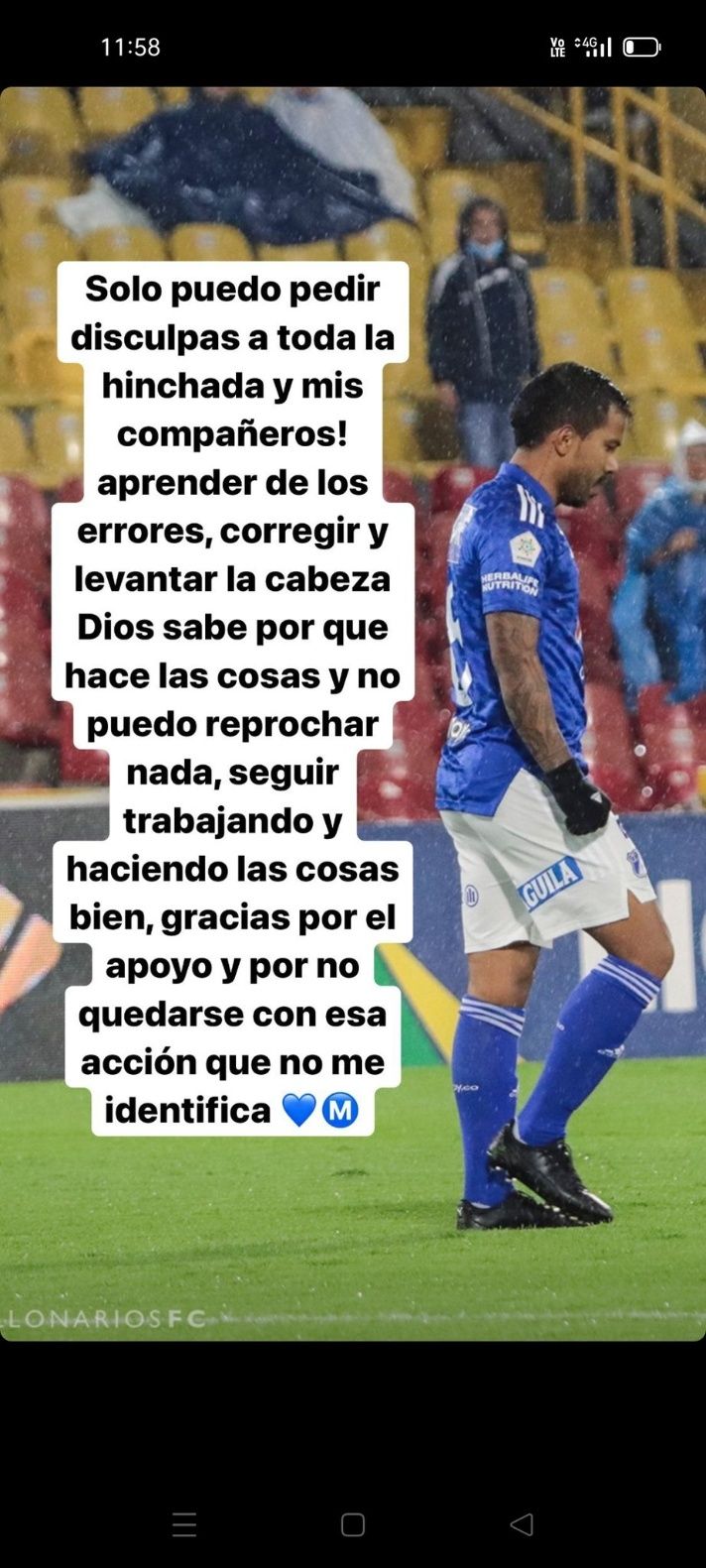
Task: Go back using the system back button
Action: [522, 1524]
